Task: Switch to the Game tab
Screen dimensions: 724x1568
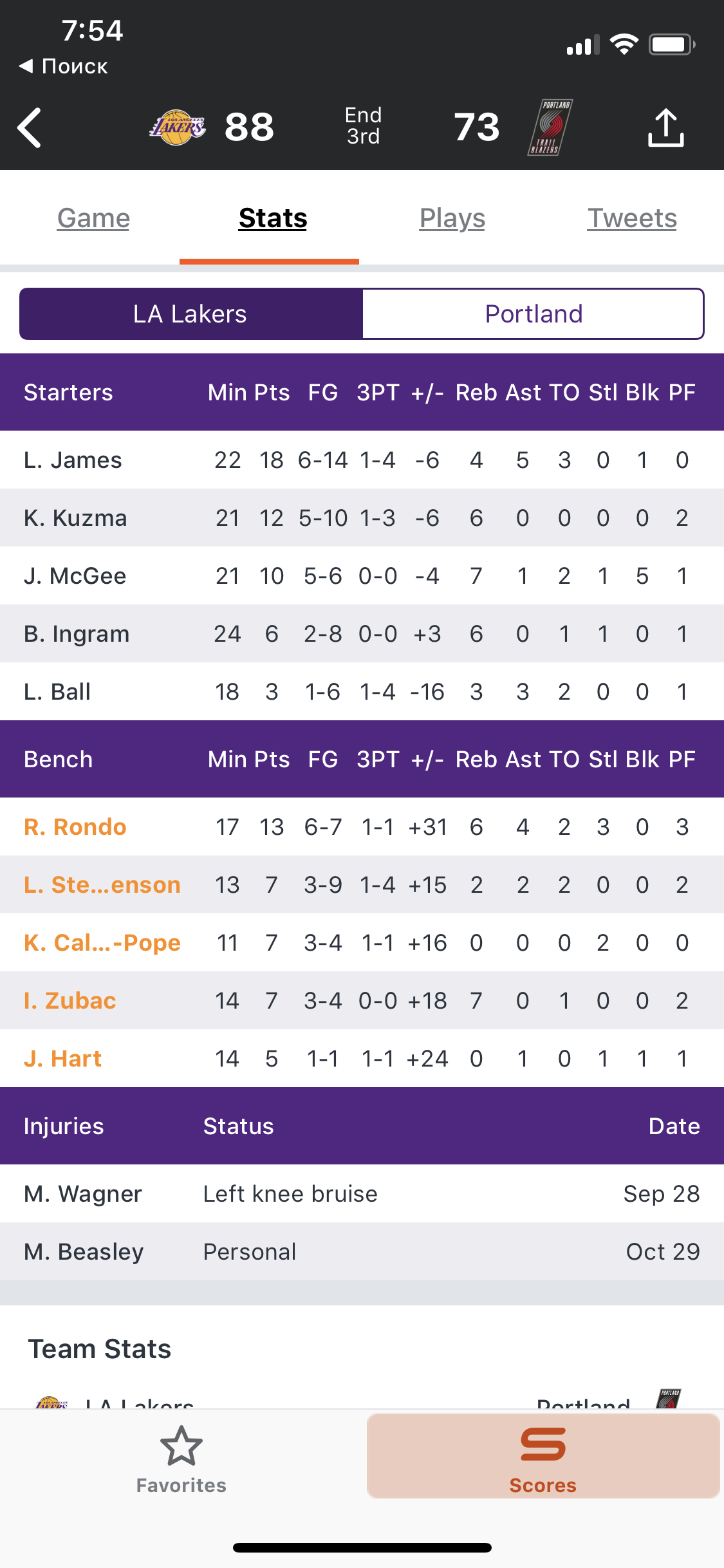Action: click(x=93, y=218)
